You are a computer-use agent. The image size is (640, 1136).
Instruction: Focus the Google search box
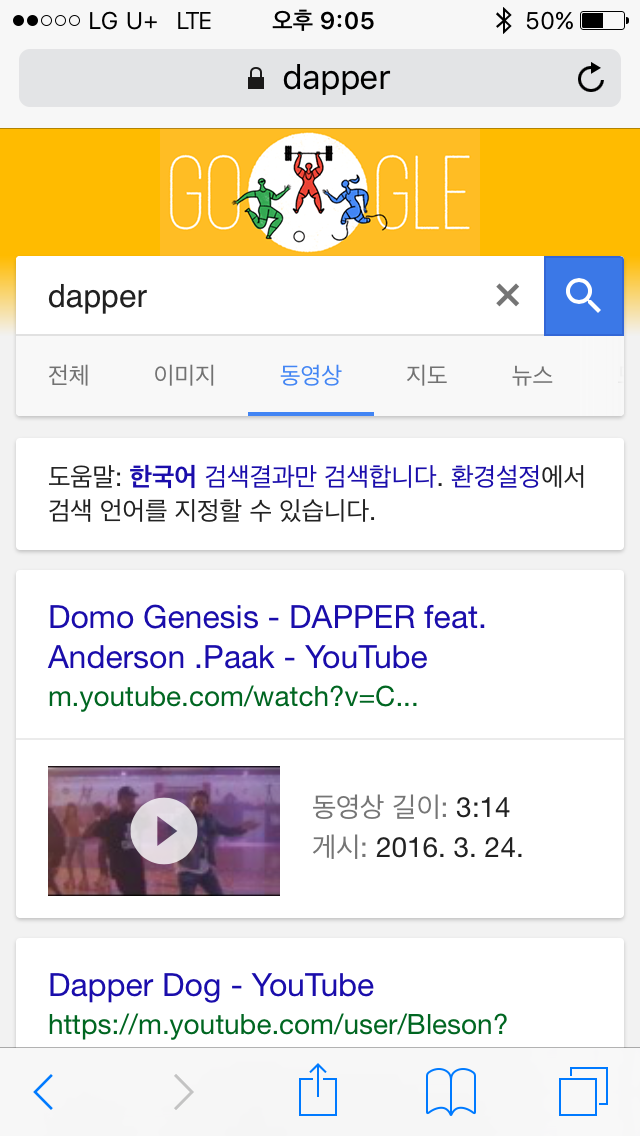coord(260,296)
